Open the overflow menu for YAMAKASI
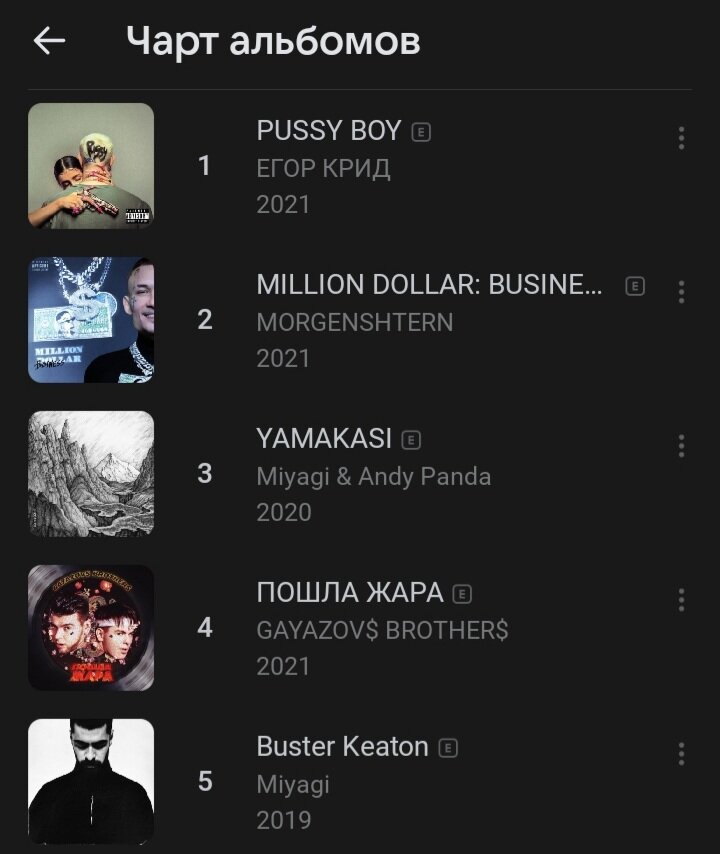Image resolution: width=720 pixels, height=854 pixels. pyautogui.click(x=681, y=446)
